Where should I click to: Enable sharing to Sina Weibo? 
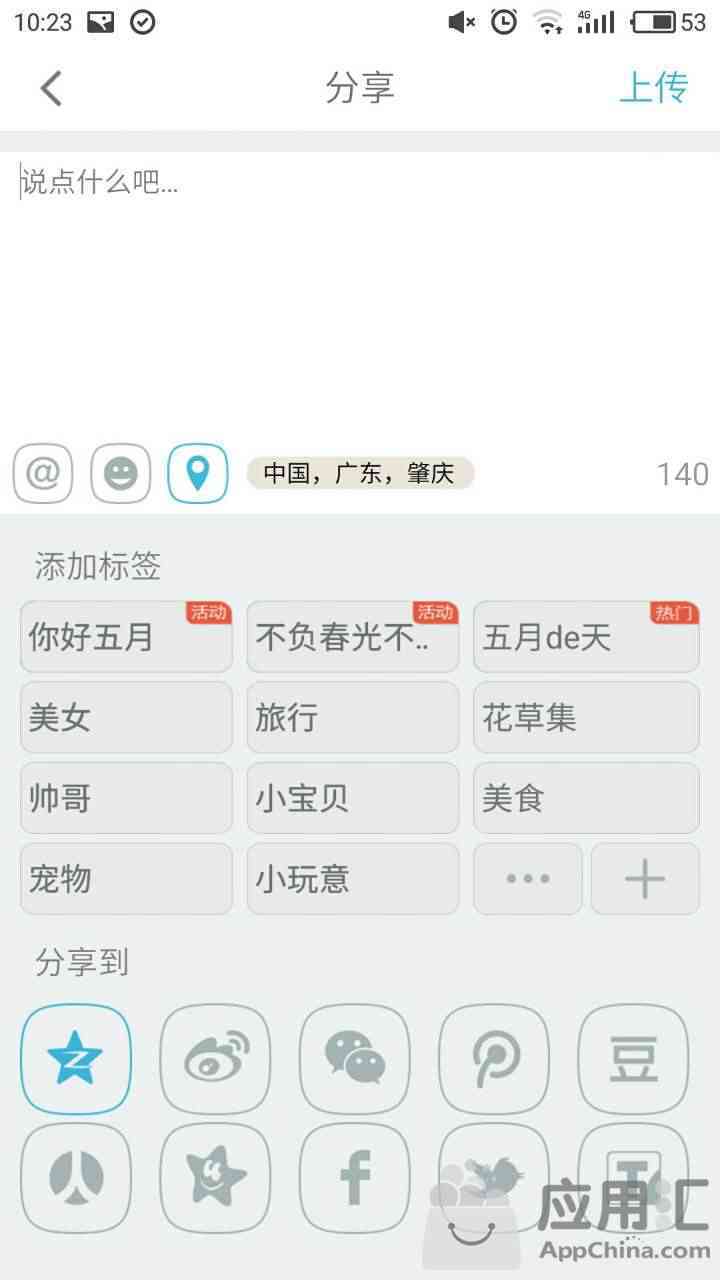coord(215,1059)
